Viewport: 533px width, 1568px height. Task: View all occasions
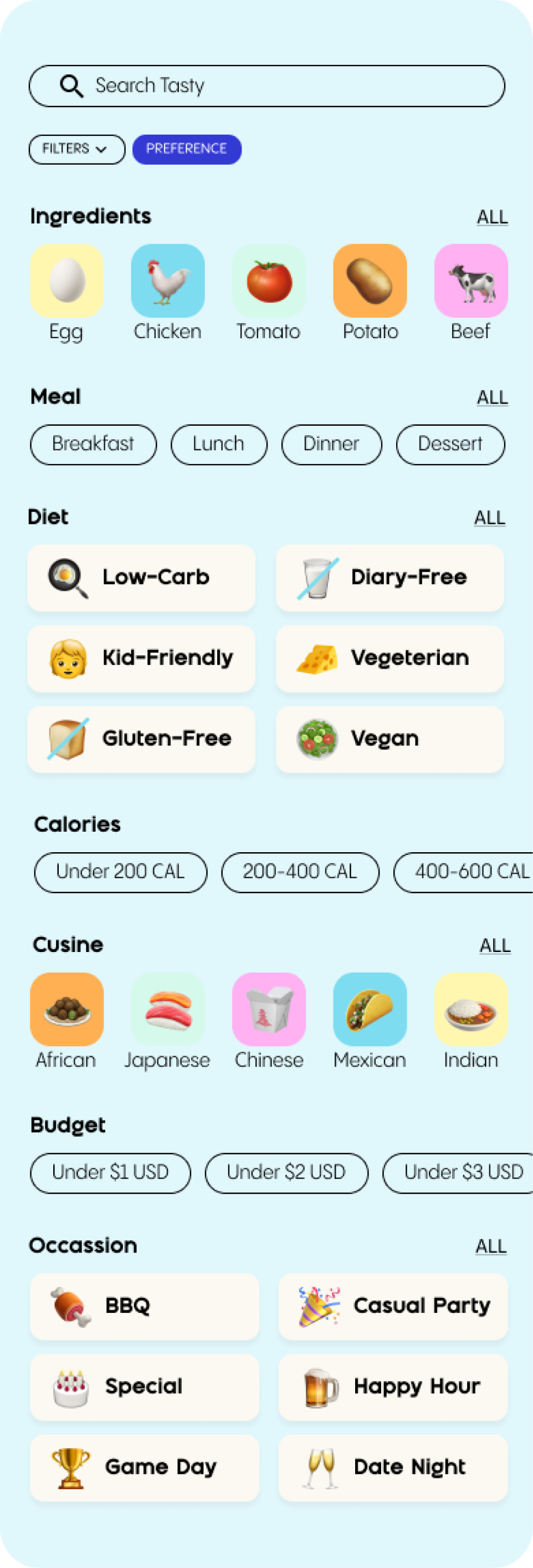coord(490,1246)
